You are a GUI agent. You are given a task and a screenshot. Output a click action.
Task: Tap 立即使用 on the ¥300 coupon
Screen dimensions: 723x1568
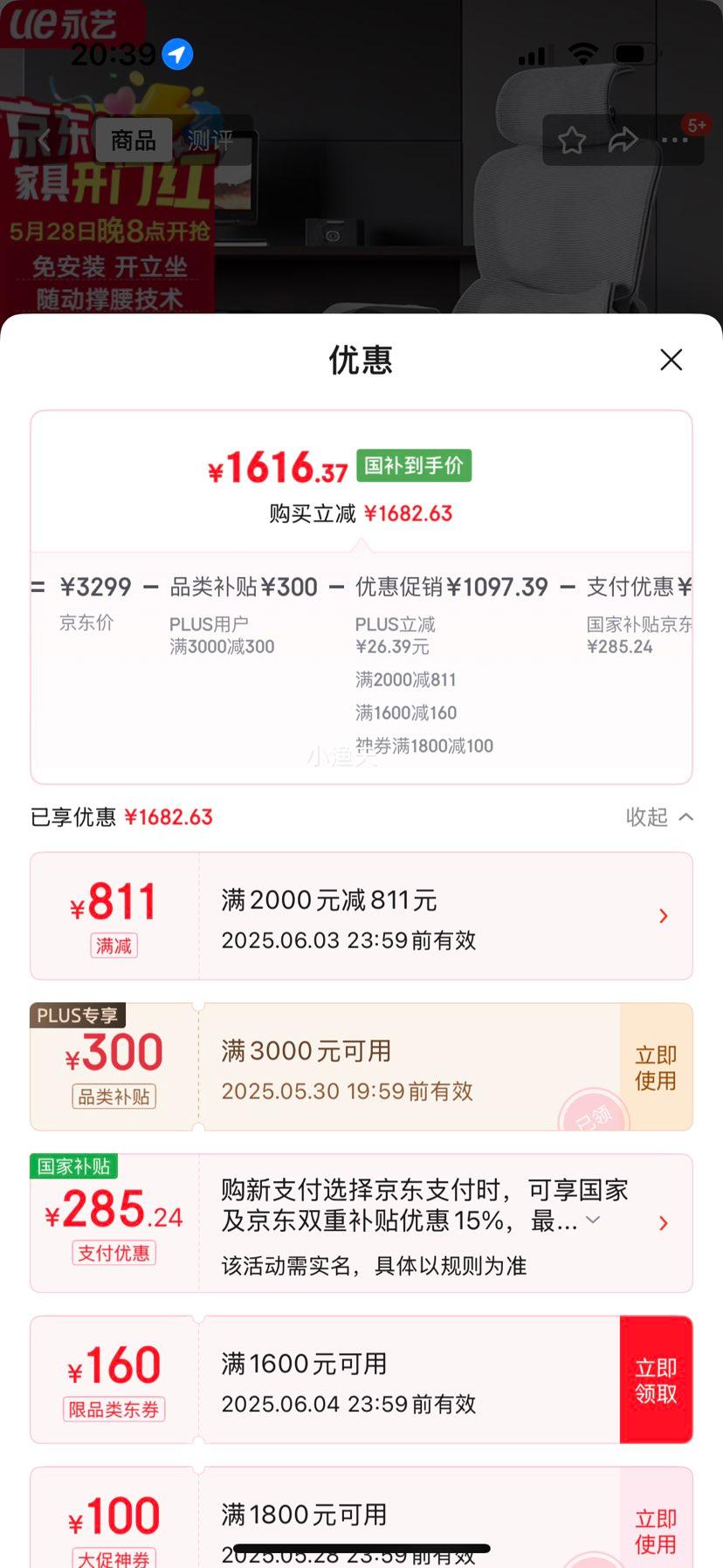click(656, 1067)
